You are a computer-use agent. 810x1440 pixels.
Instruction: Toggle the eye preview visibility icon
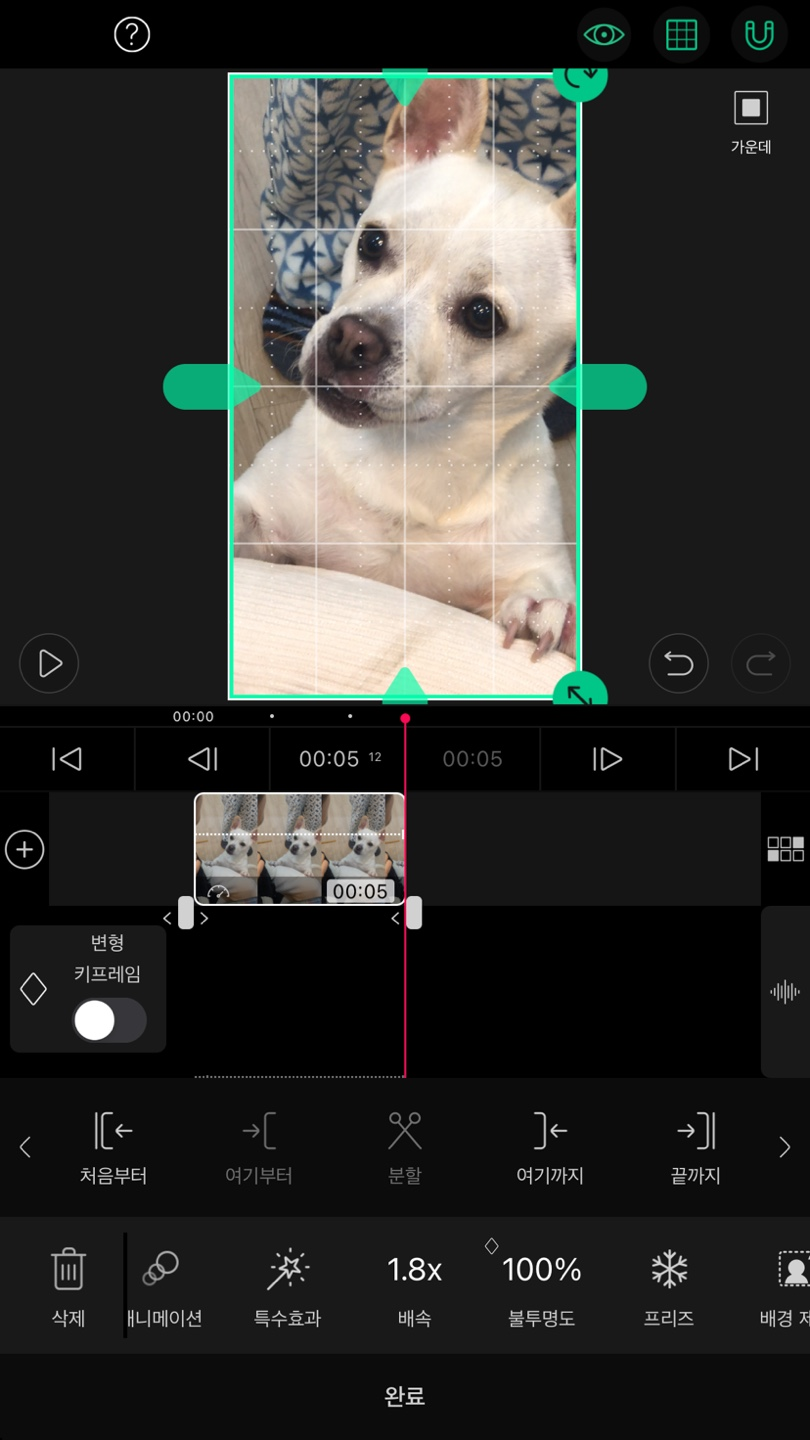click(x=603, y=35)
